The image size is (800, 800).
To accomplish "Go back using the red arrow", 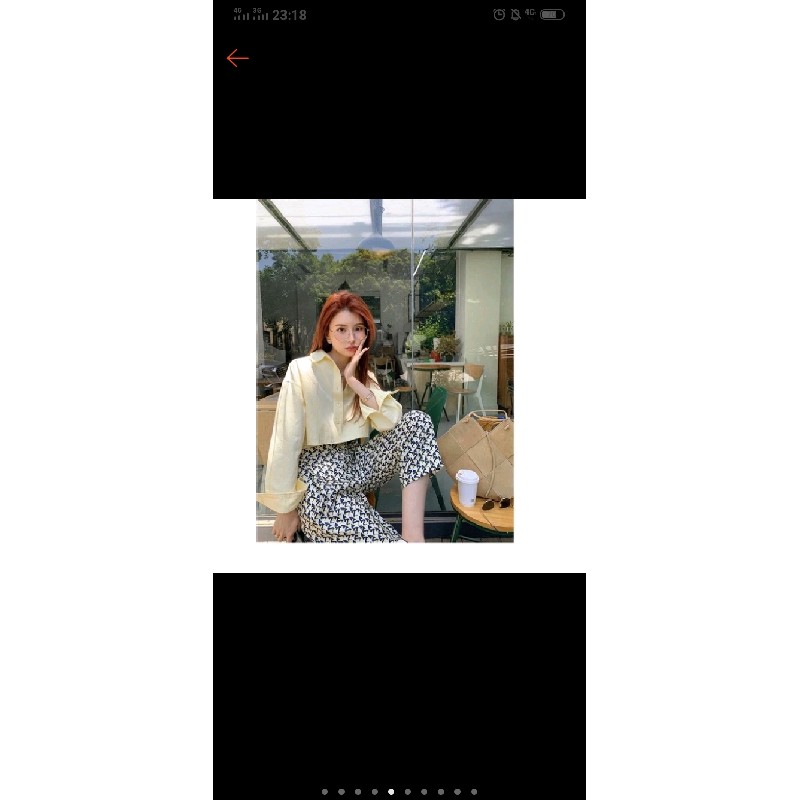I will 237,58.
